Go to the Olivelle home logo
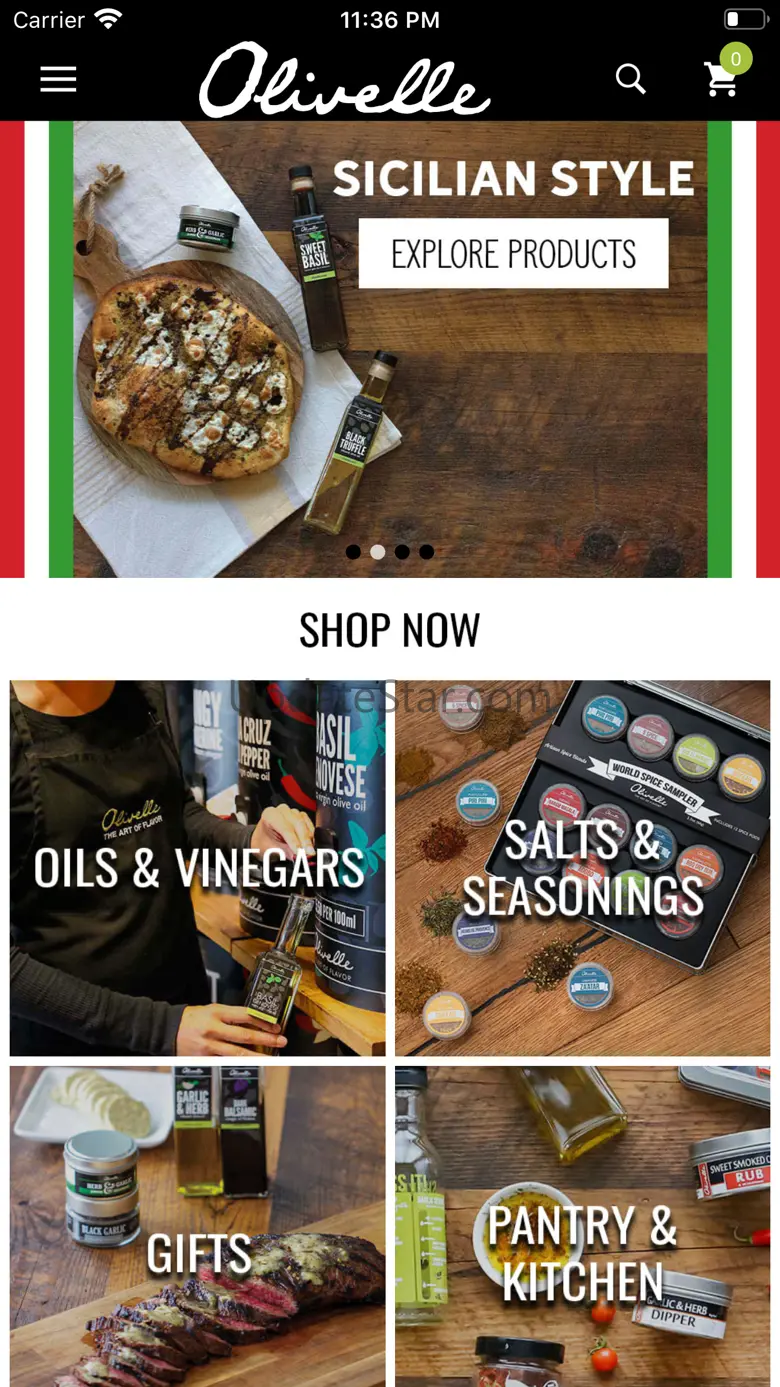Screen dimensions: 780x1387 coord(344,81)
